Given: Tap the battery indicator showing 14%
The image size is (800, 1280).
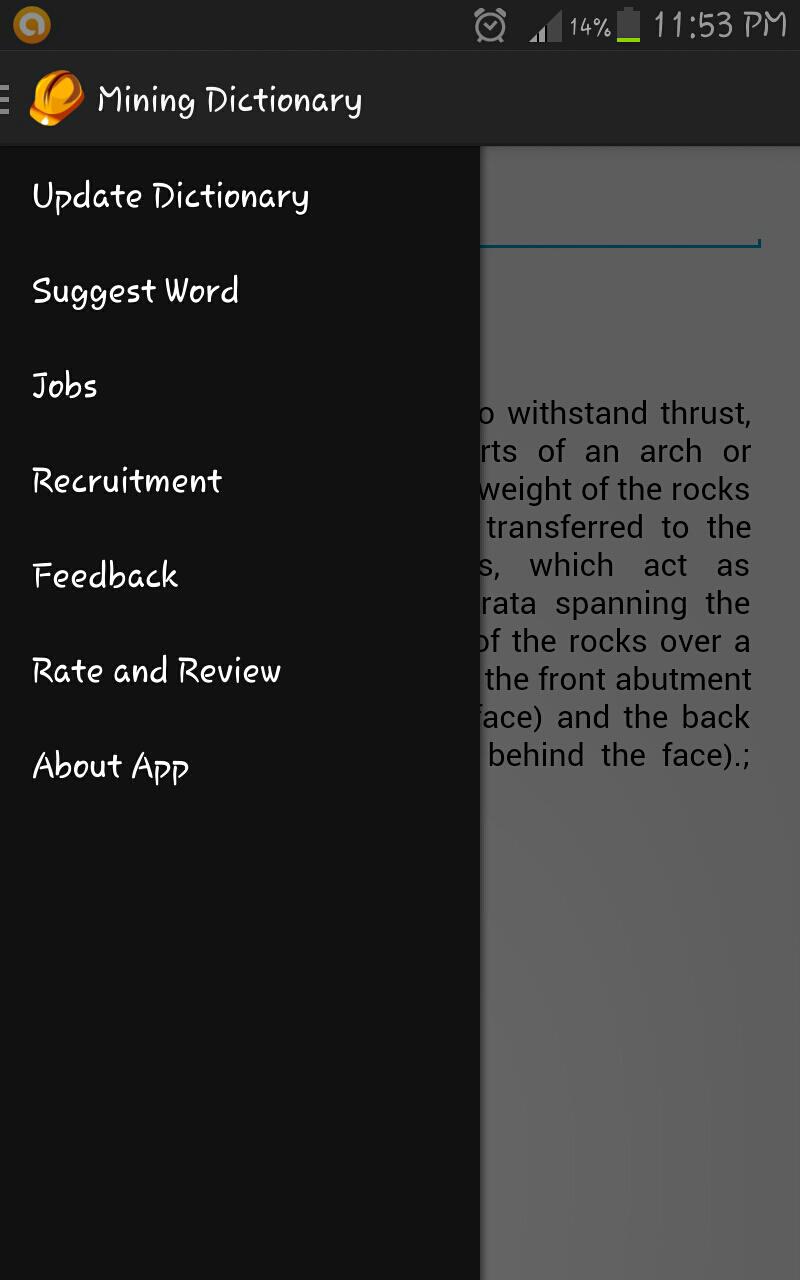Looking at the screenshot, I should click(x=630, y=25).
